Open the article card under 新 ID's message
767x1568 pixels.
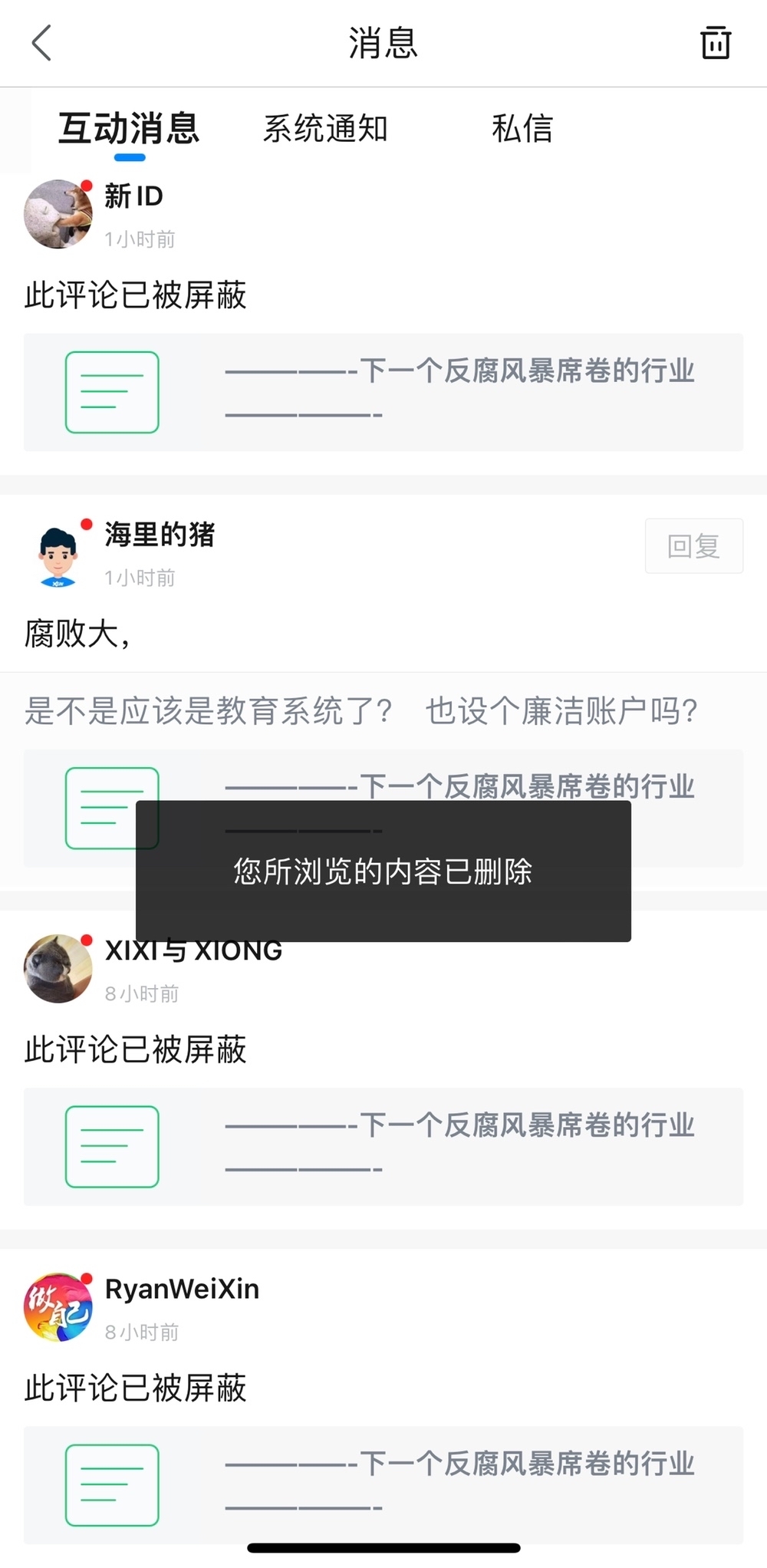click(x=383, y=392)
